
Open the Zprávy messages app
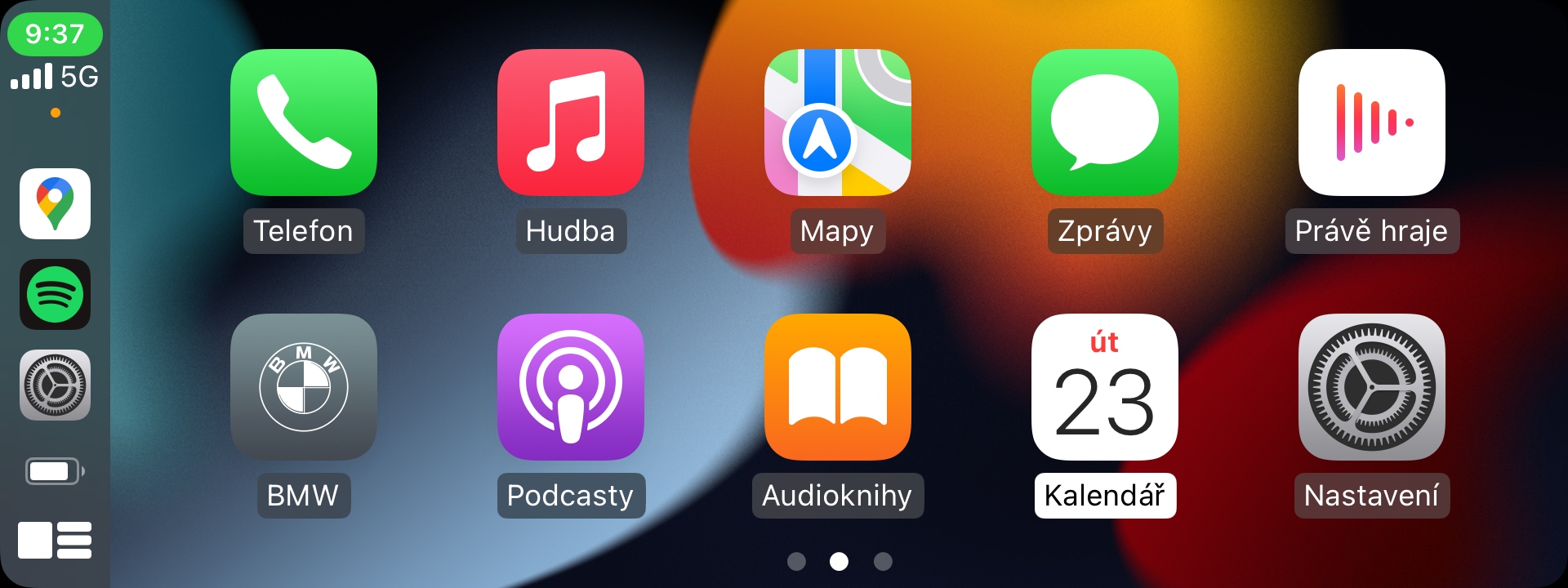pos(1104,122)
